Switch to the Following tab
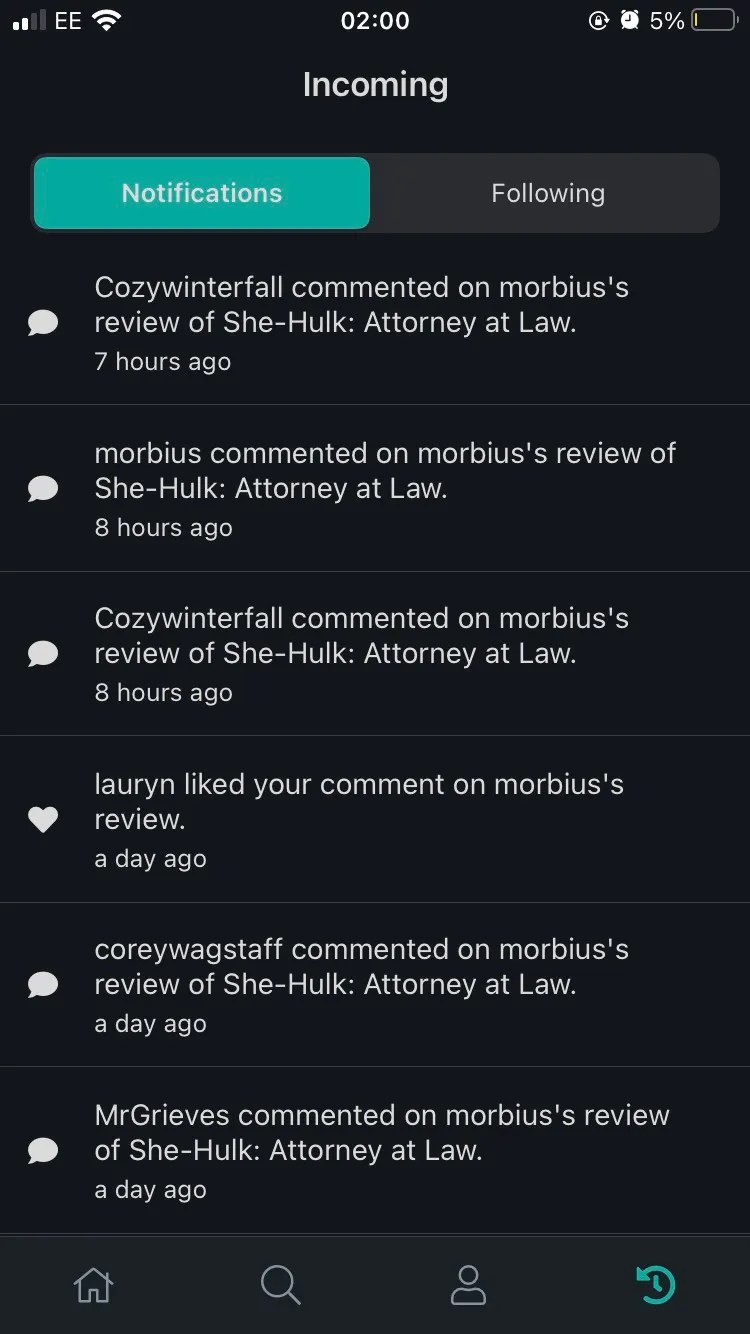 (x=547, y=193)
